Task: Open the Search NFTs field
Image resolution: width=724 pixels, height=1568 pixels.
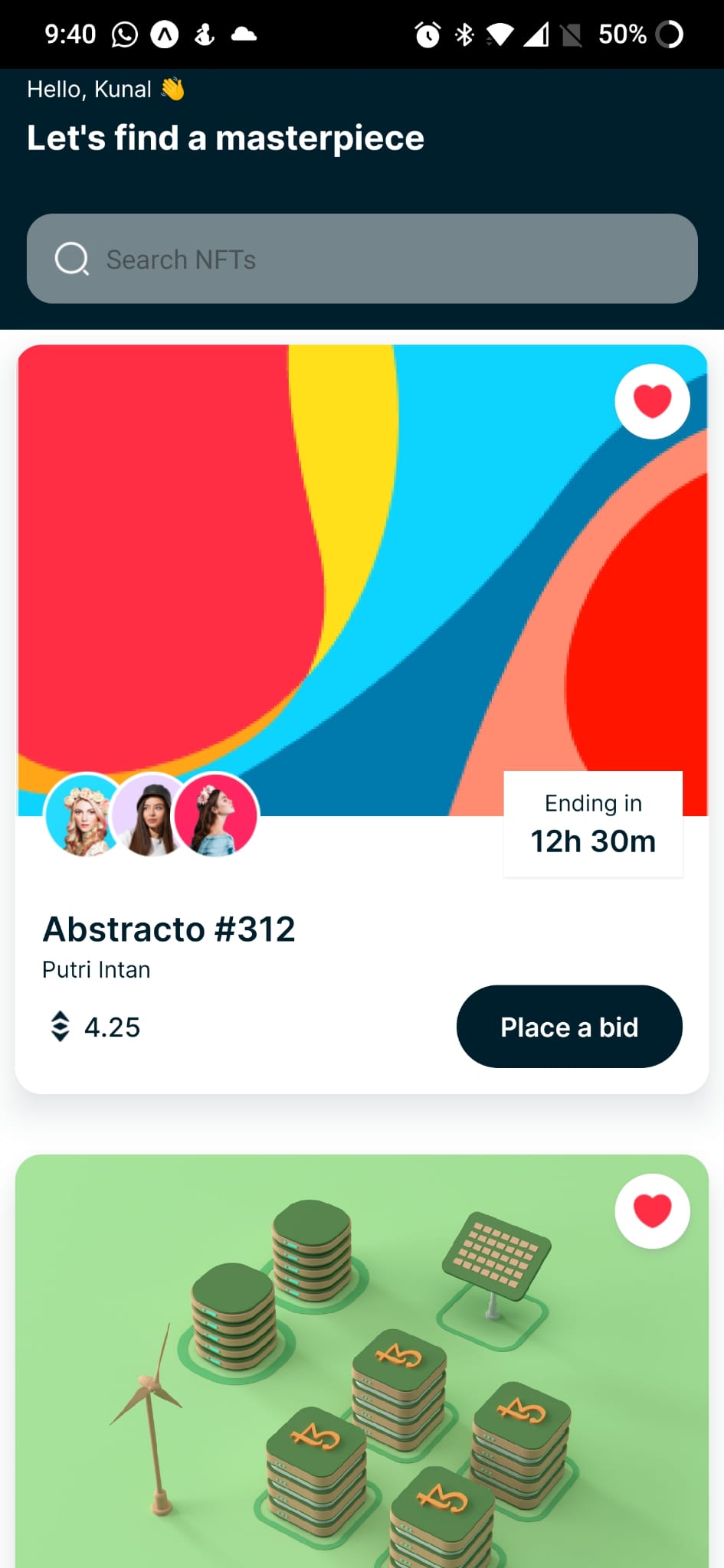Action: point(362,259)
